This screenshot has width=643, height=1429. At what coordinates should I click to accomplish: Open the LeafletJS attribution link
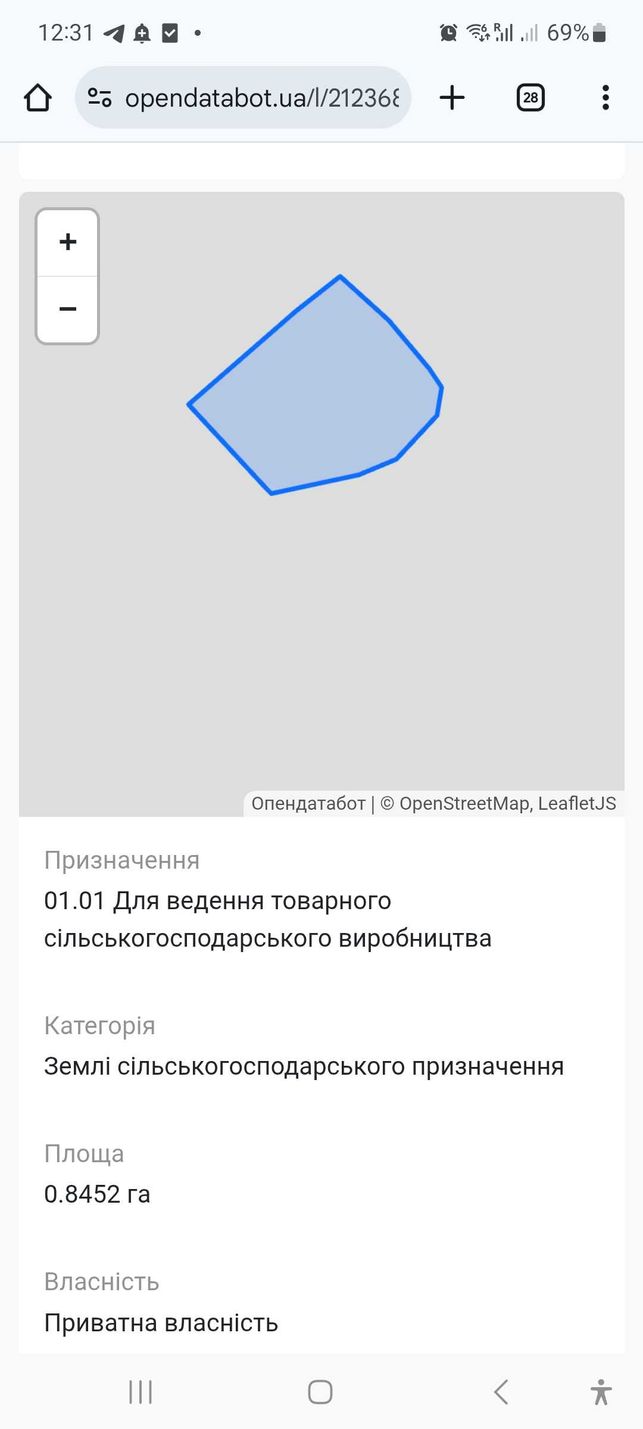(x=577, y=804)
